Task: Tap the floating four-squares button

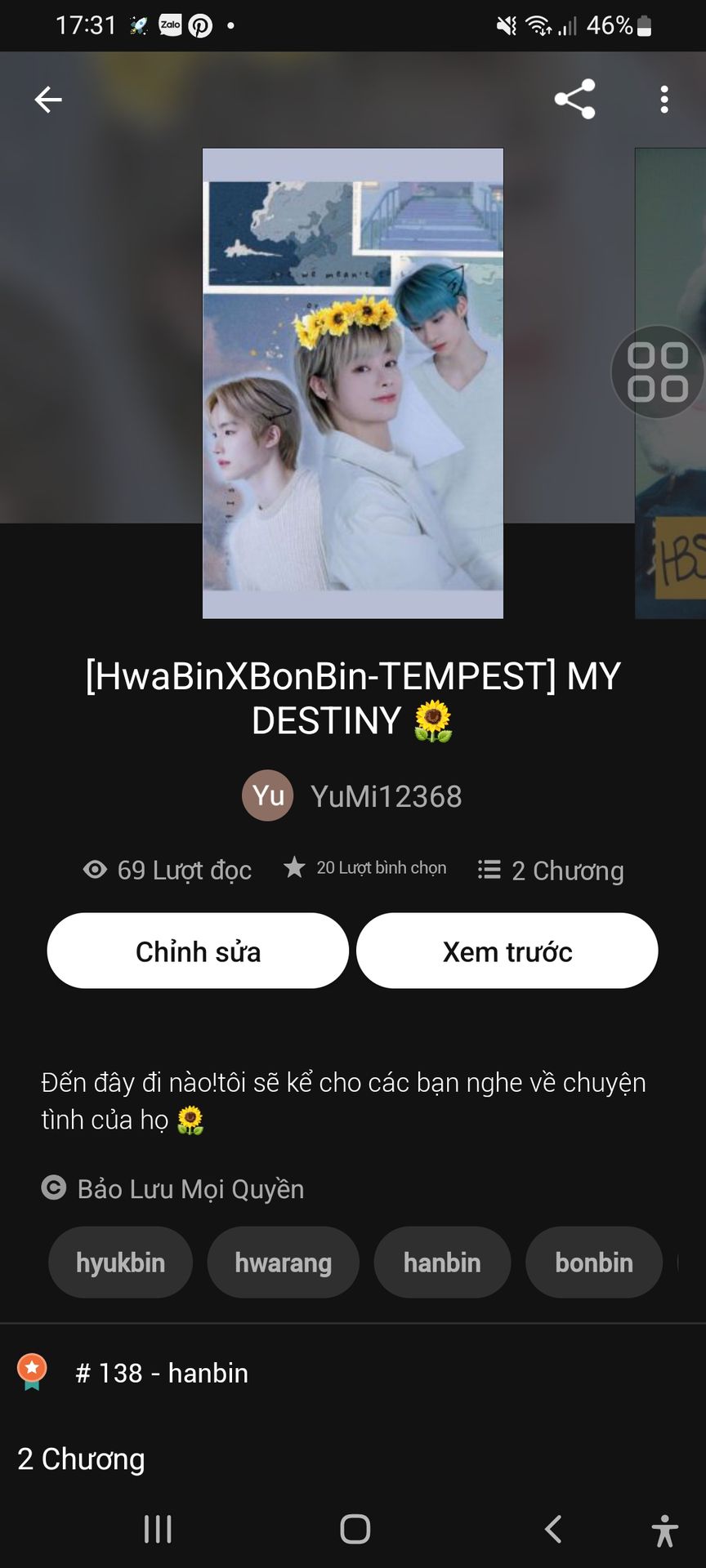Action: (657, 372)
